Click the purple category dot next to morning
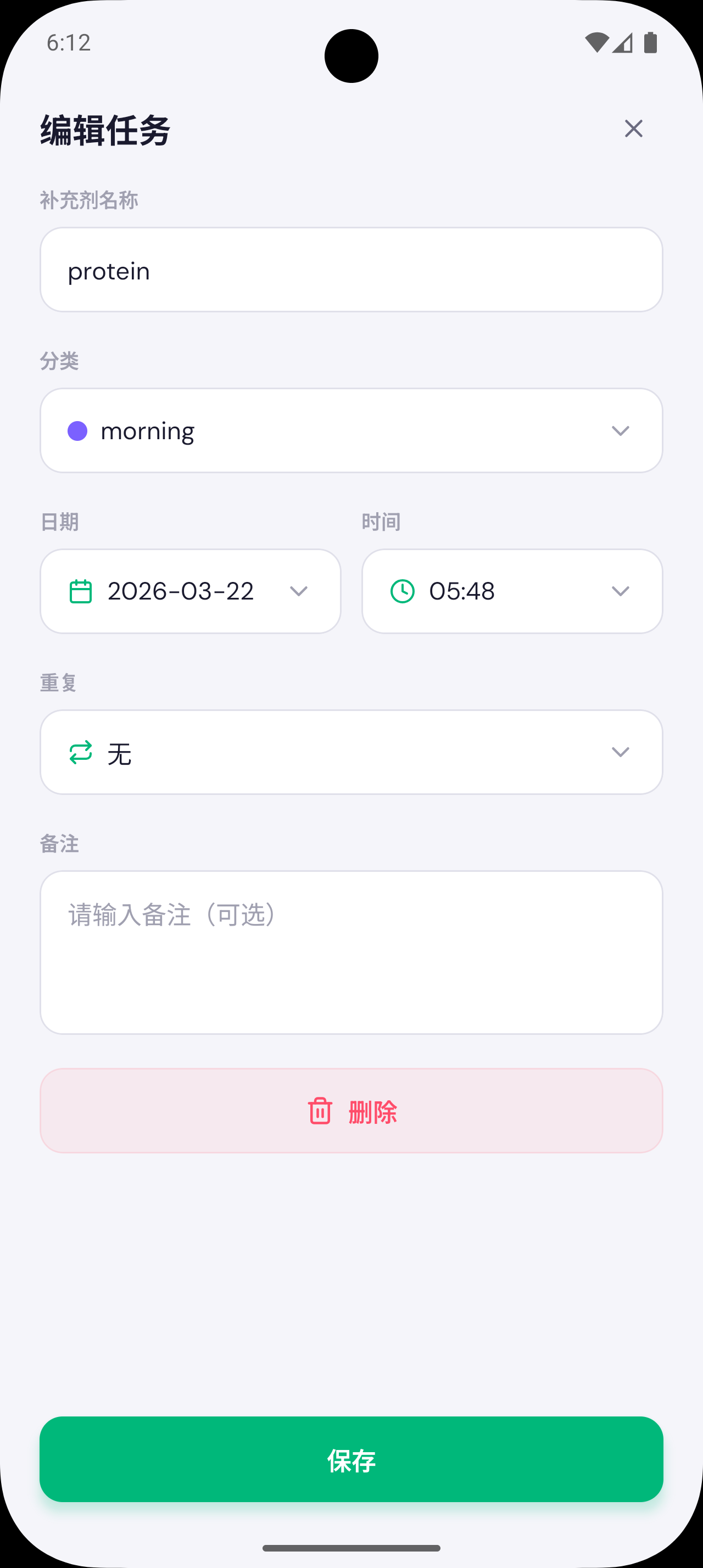 (78, 430)
